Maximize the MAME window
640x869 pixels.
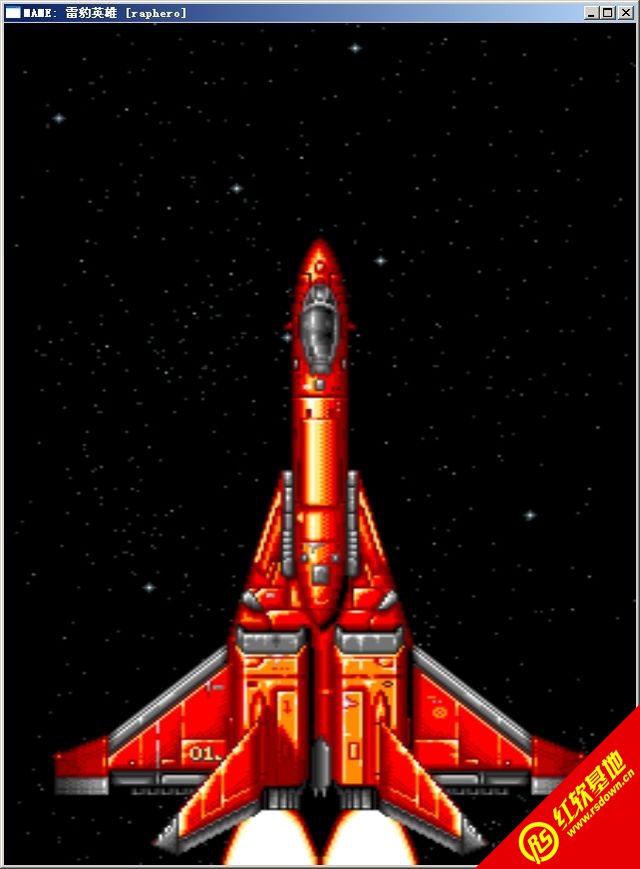click(x=607, y=13)
